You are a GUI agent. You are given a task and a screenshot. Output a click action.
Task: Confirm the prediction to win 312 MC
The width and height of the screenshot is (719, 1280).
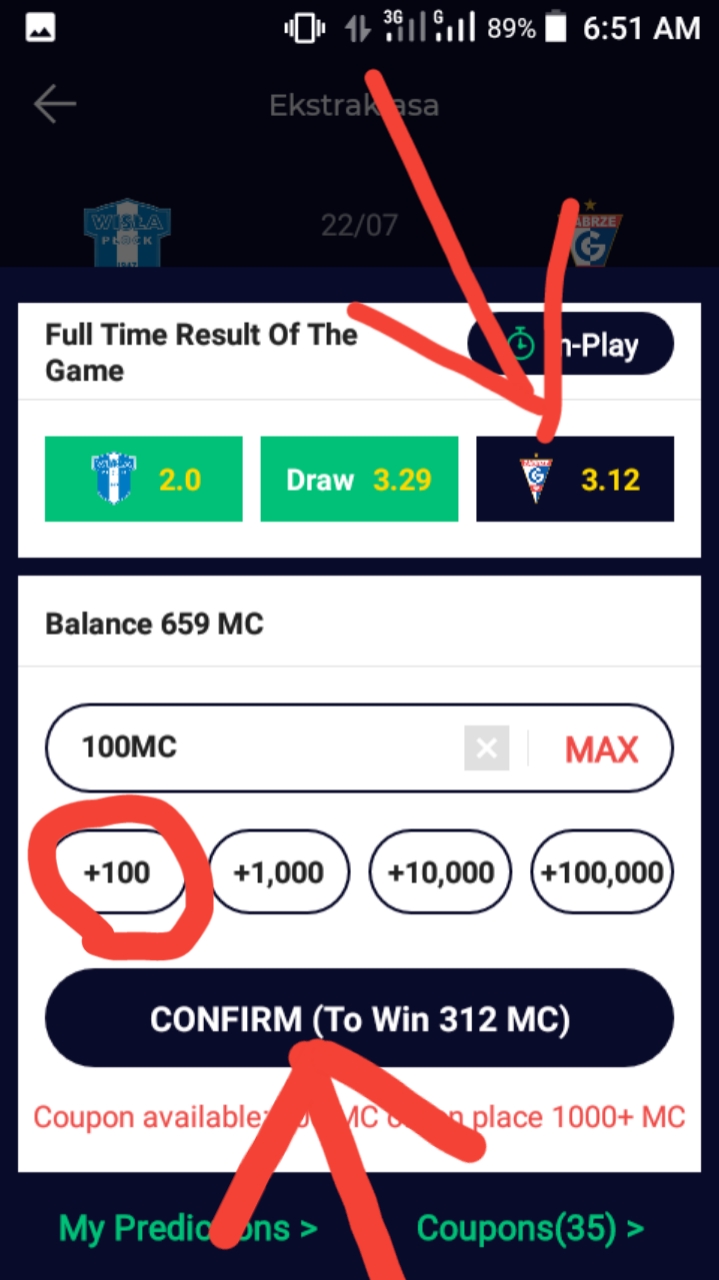coord(359,1019)
